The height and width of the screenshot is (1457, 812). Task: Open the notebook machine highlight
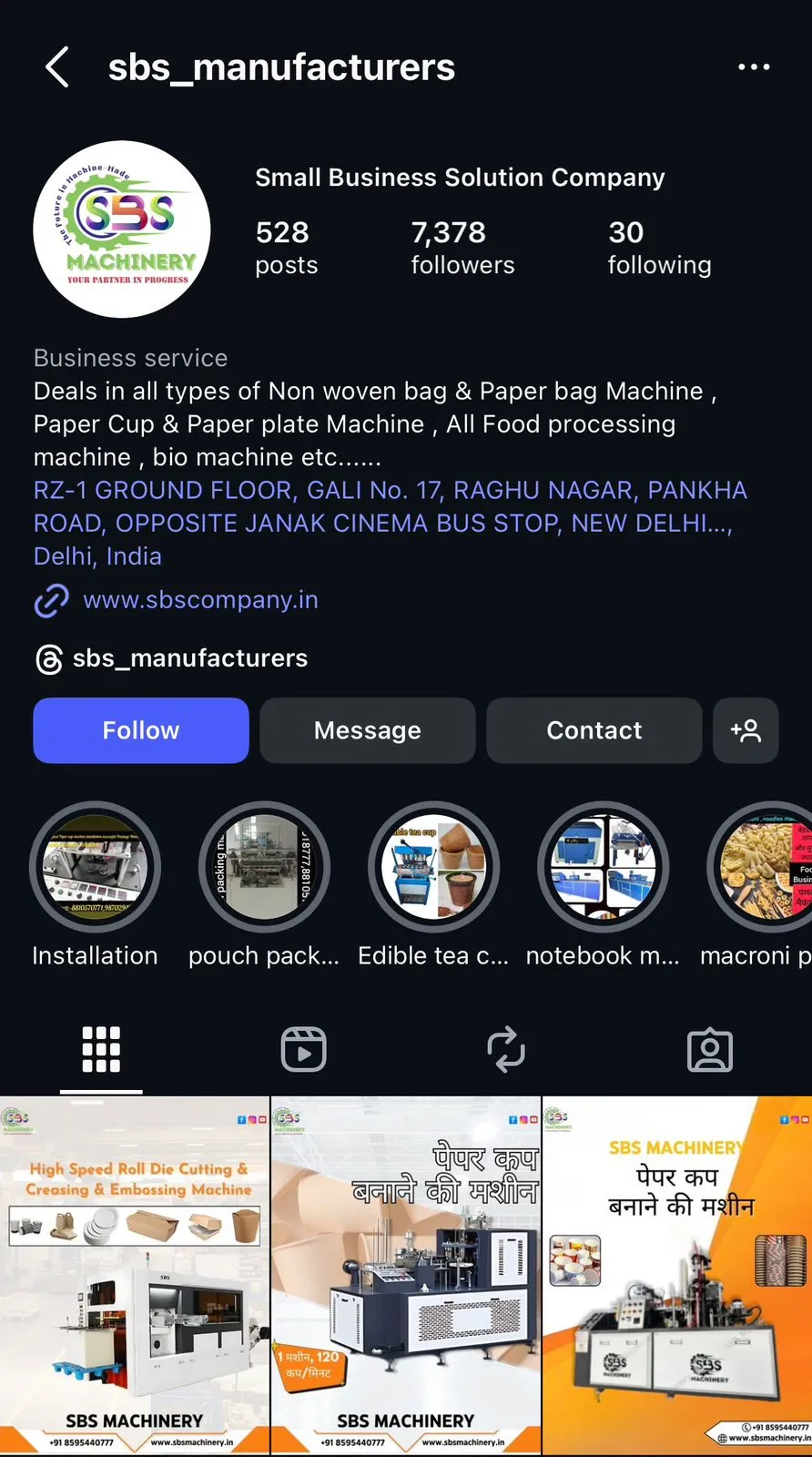coord(604,867)
